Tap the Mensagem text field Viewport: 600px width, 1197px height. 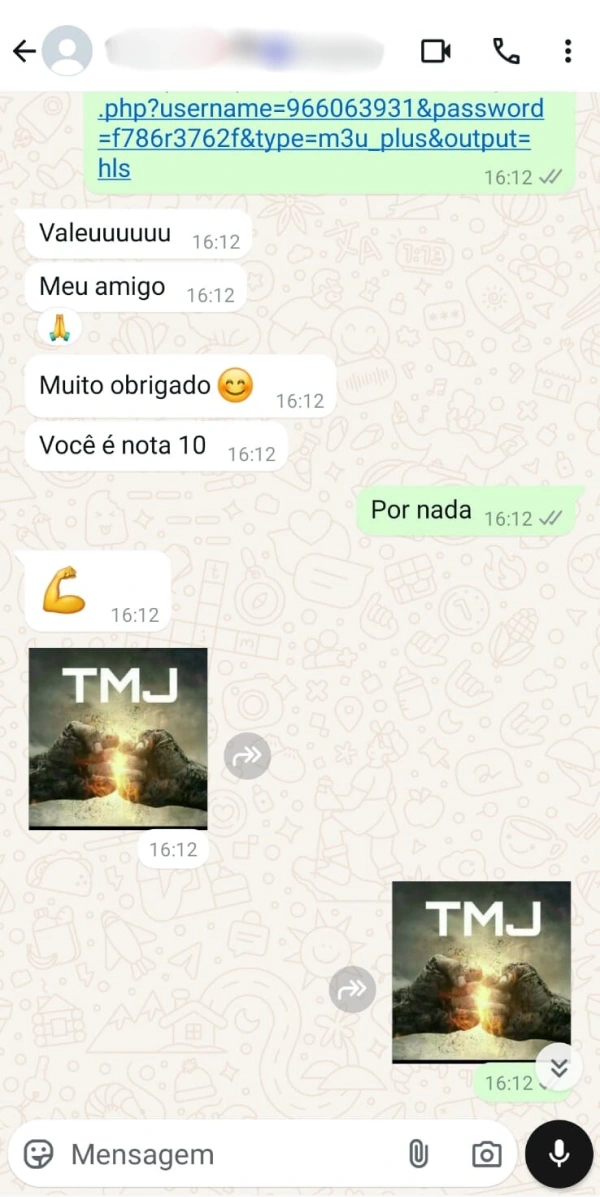pyautogui.click(x=220, y=1155)
